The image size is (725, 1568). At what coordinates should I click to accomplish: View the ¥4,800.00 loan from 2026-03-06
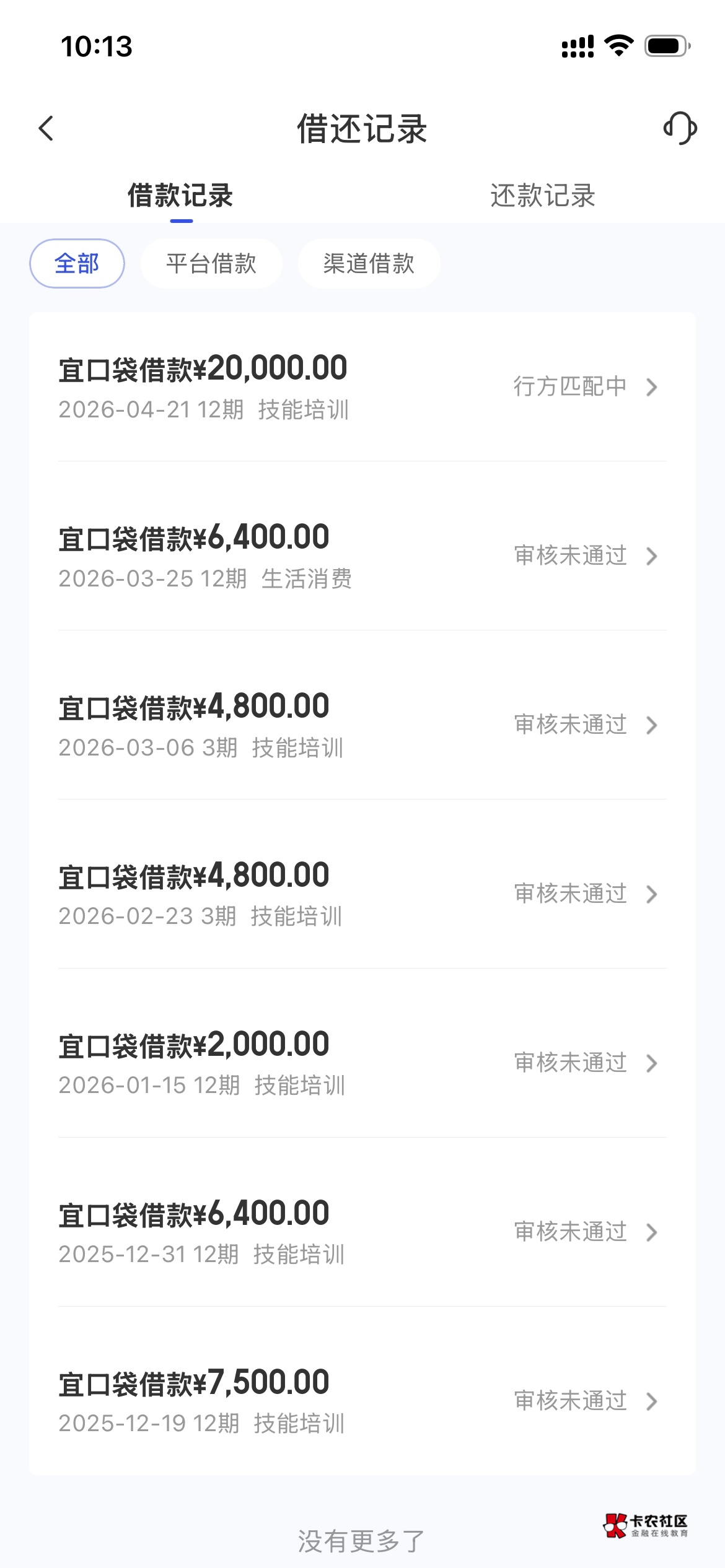[362, 725]
